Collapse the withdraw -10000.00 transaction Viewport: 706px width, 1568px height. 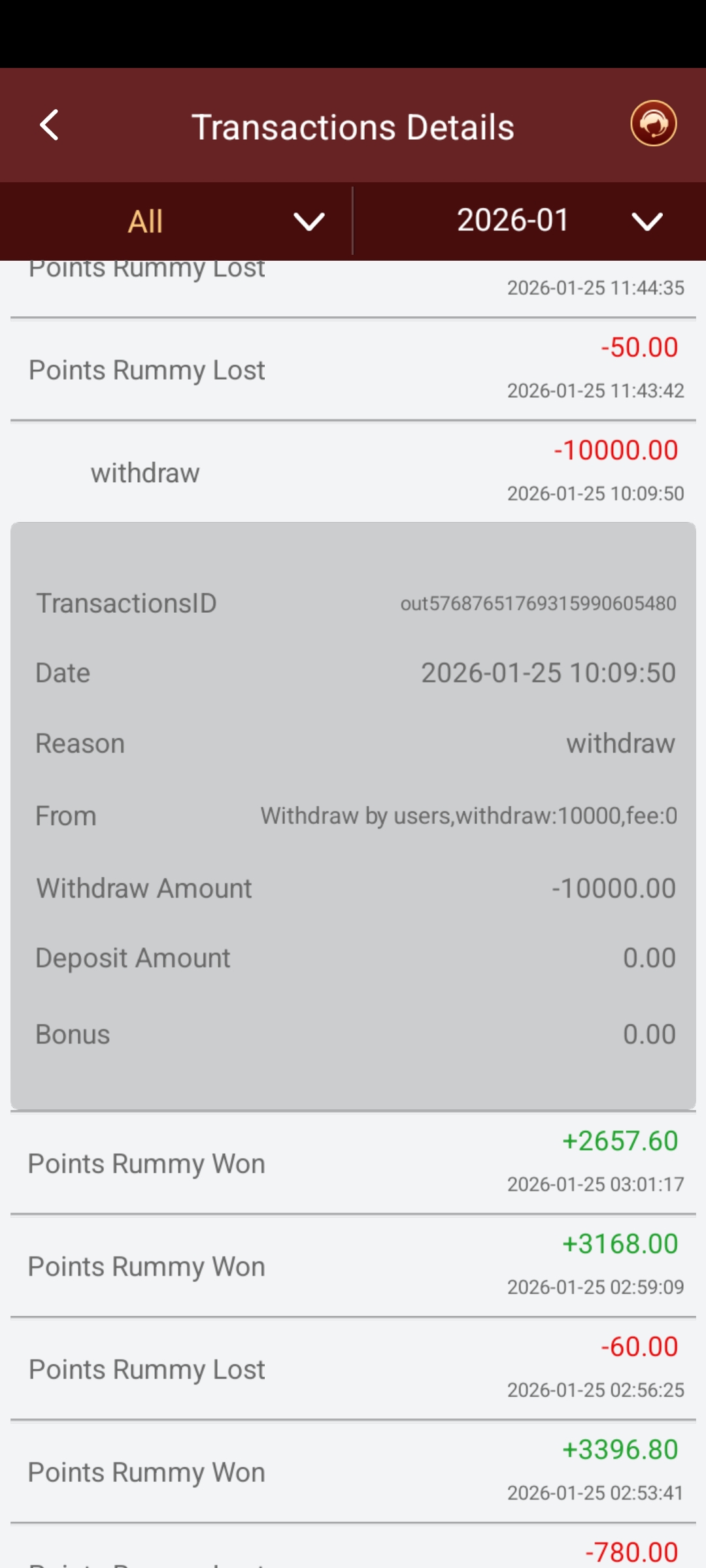click(353, 472)
